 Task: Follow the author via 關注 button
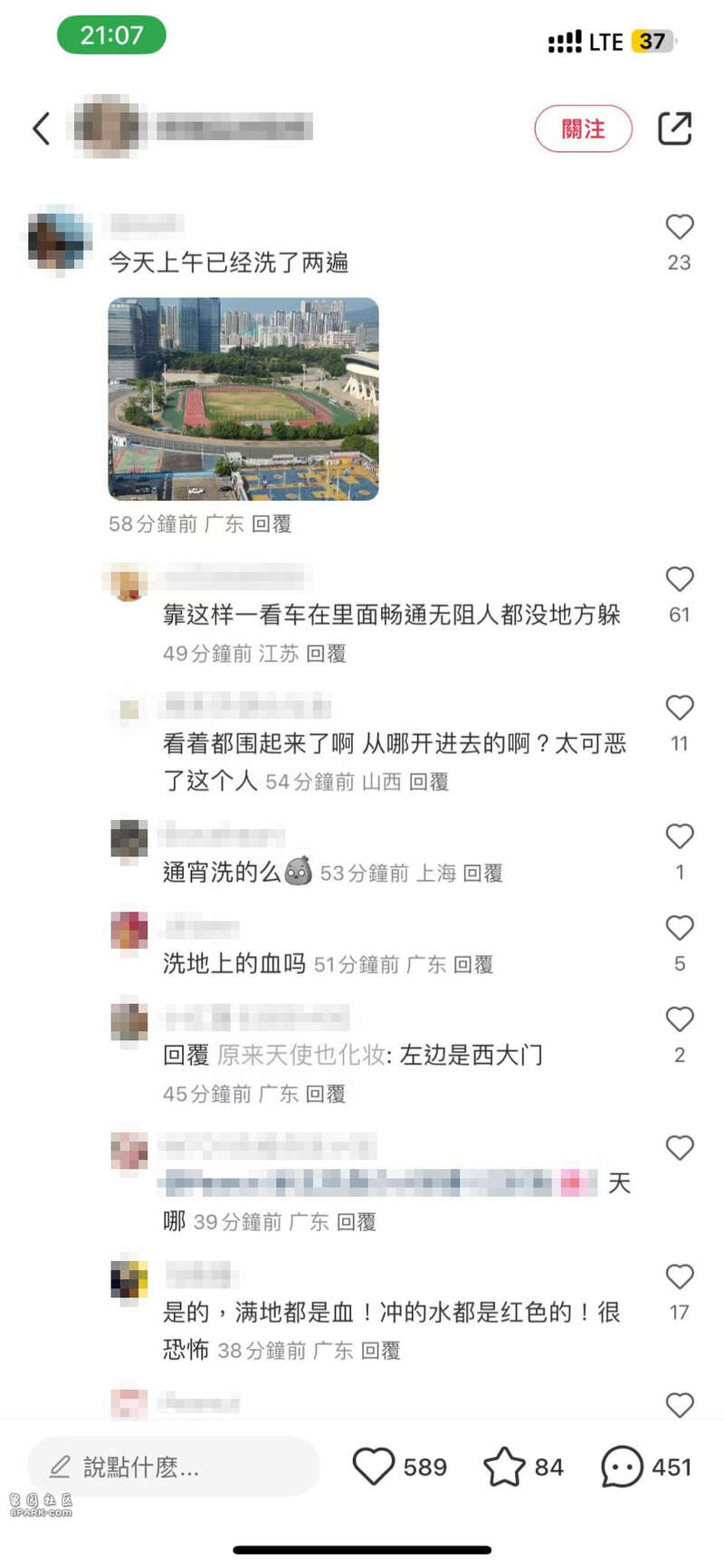tap(583, 129)
